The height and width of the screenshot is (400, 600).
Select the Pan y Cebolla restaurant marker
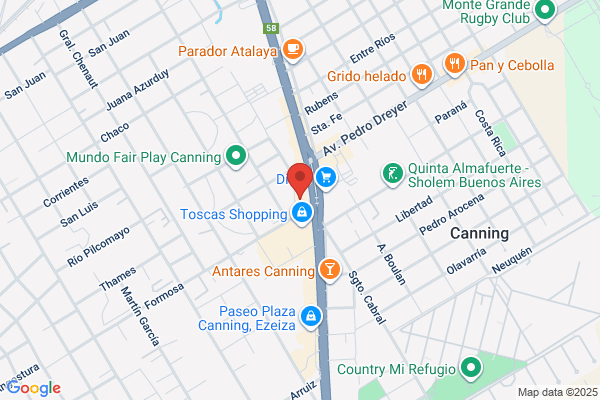coord(455,64)
